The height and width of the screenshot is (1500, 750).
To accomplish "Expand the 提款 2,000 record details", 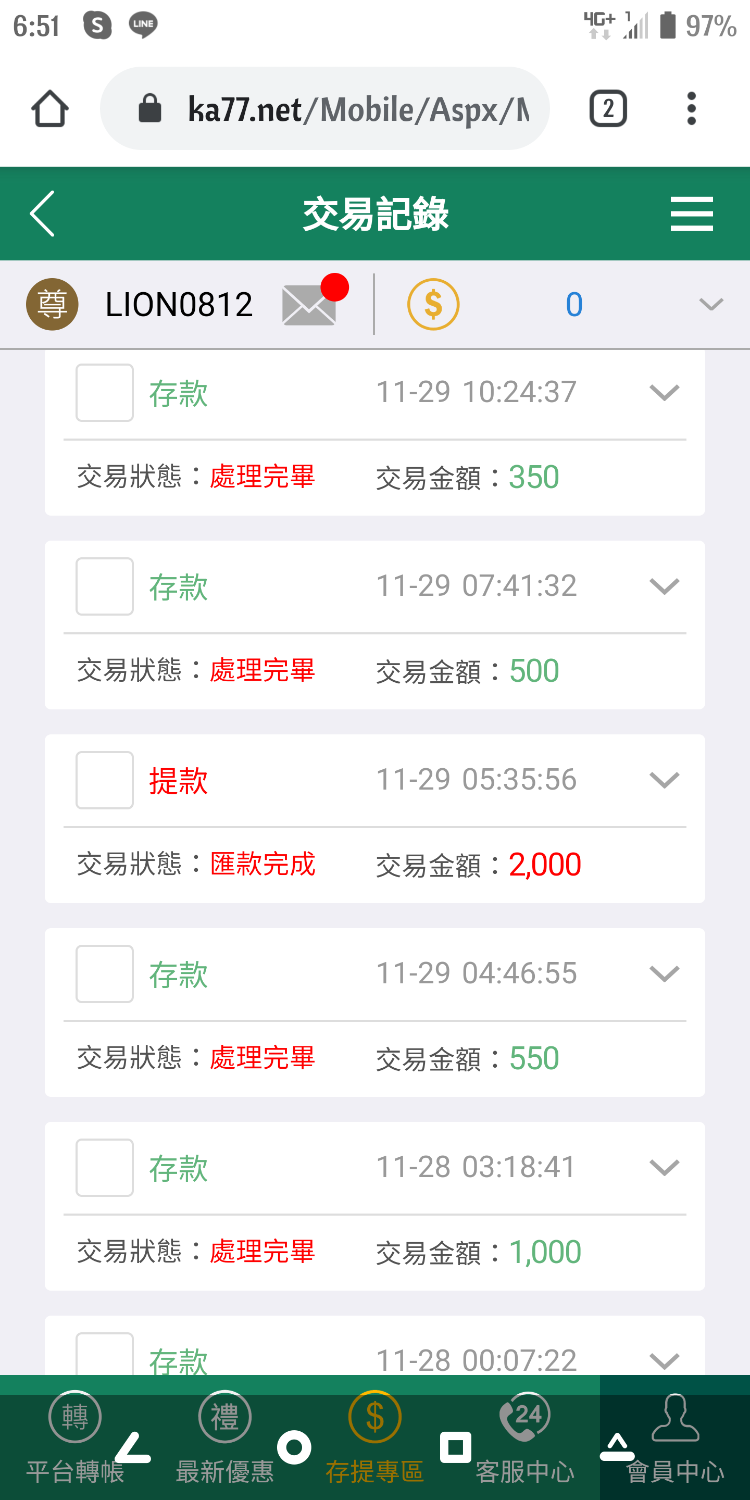I will [664, 780].
